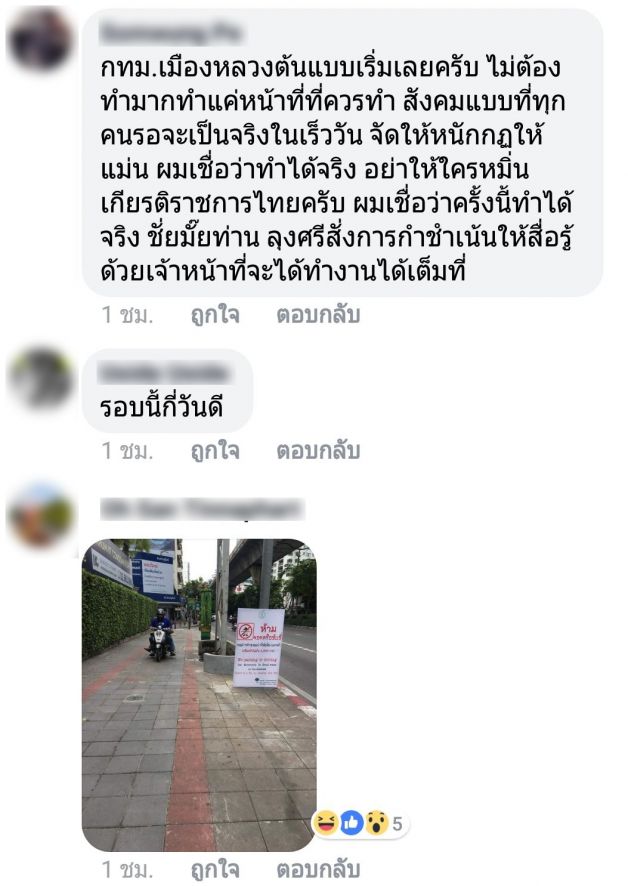Open profile picture of รอบนี้กี่วันดี commenter
This screenshot has width=628, height=886.
[x=40, y=377]
